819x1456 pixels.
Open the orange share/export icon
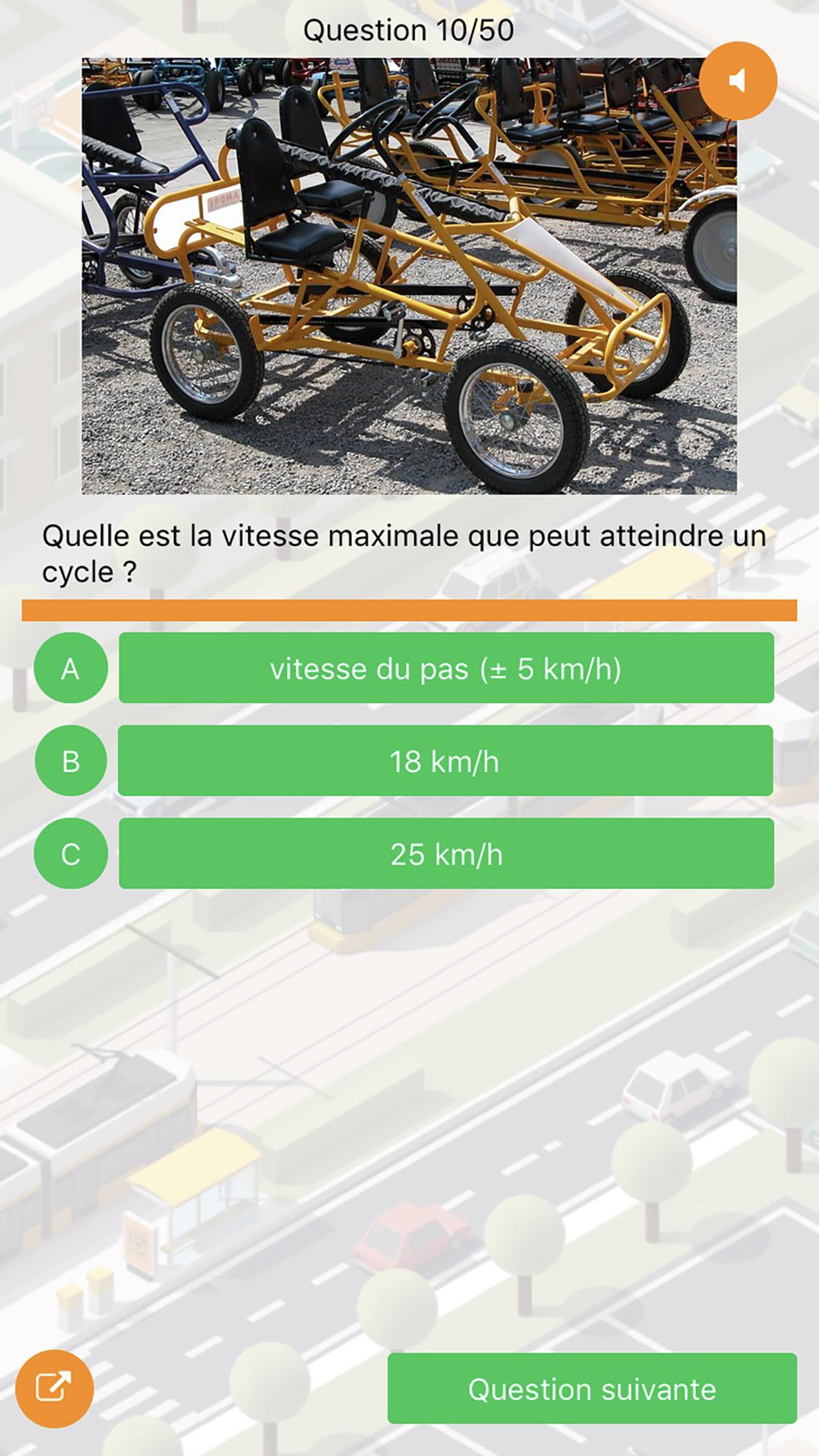pos(55,1388)
